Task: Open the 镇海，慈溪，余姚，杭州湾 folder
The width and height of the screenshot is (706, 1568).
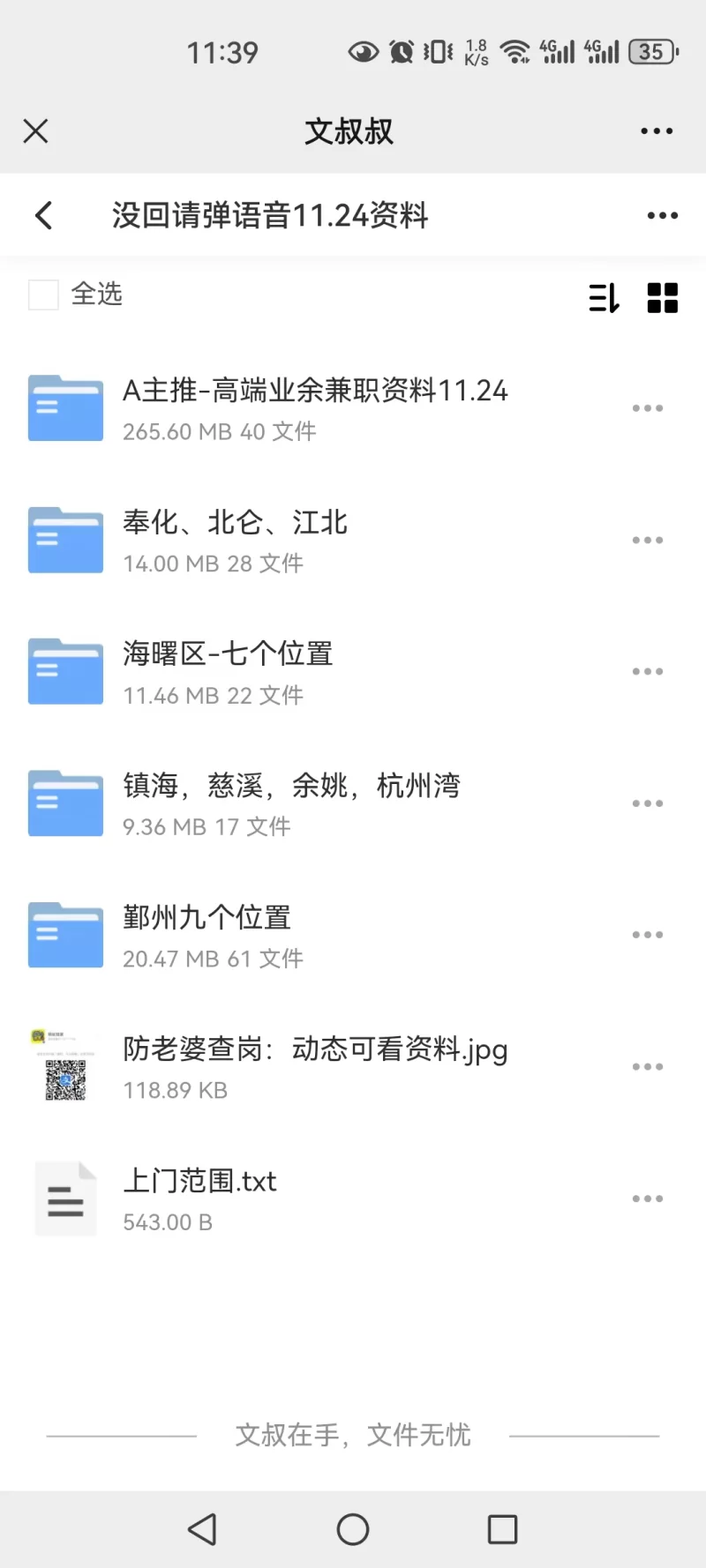Action: pos(291,803)
